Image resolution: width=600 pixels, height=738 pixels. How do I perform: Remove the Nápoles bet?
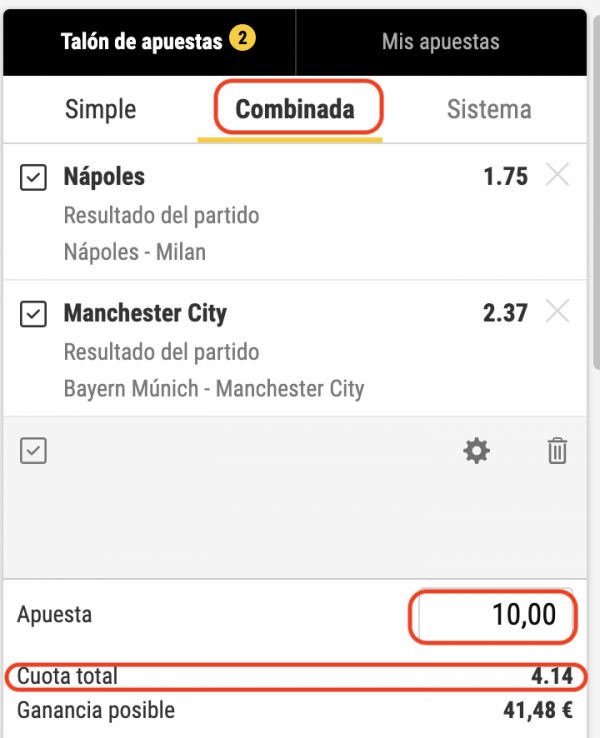click(558, 176)
